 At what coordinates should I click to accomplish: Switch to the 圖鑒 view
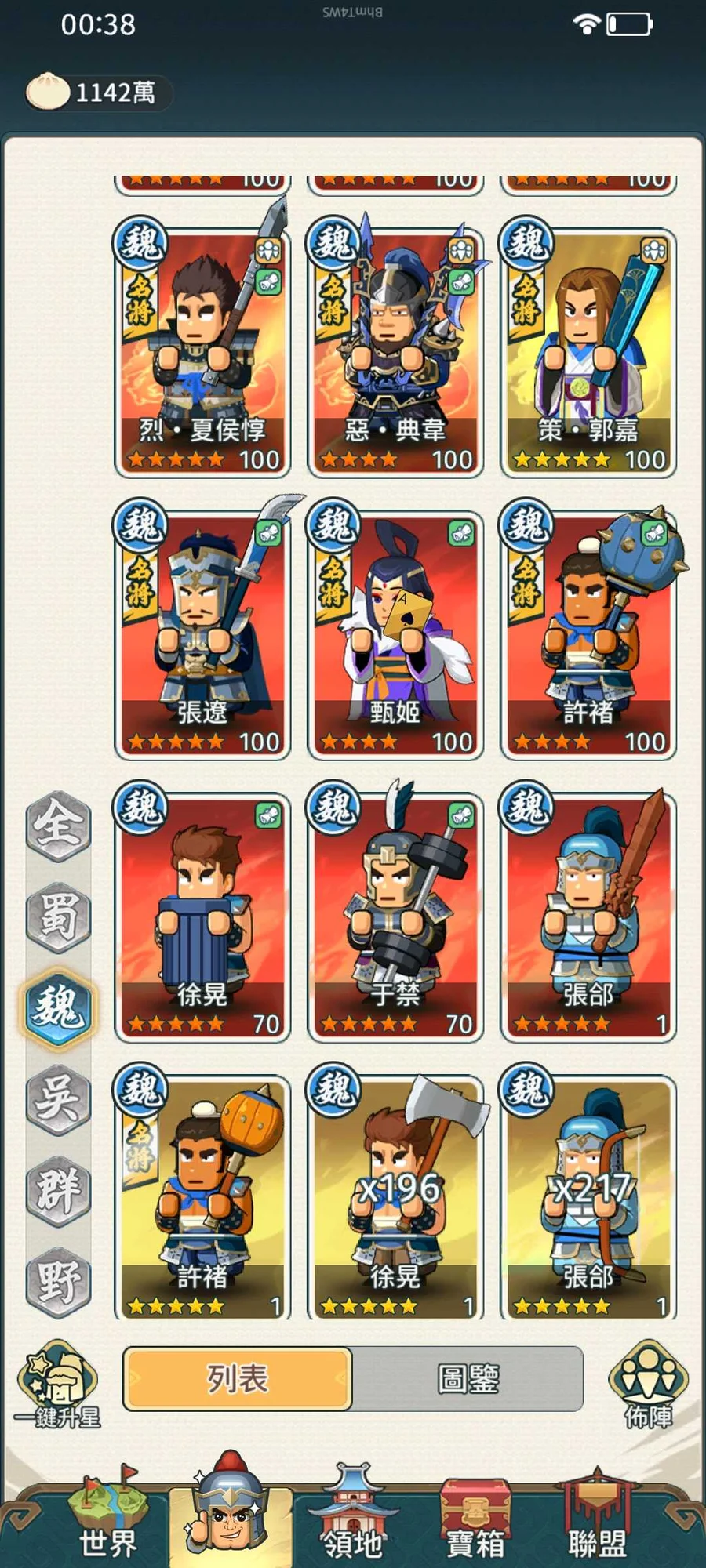(x=468, y=1379)
